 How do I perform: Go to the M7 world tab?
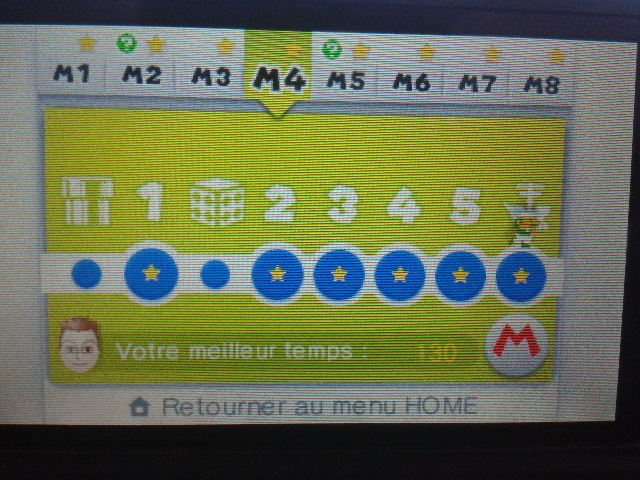(x=477, y=83)
